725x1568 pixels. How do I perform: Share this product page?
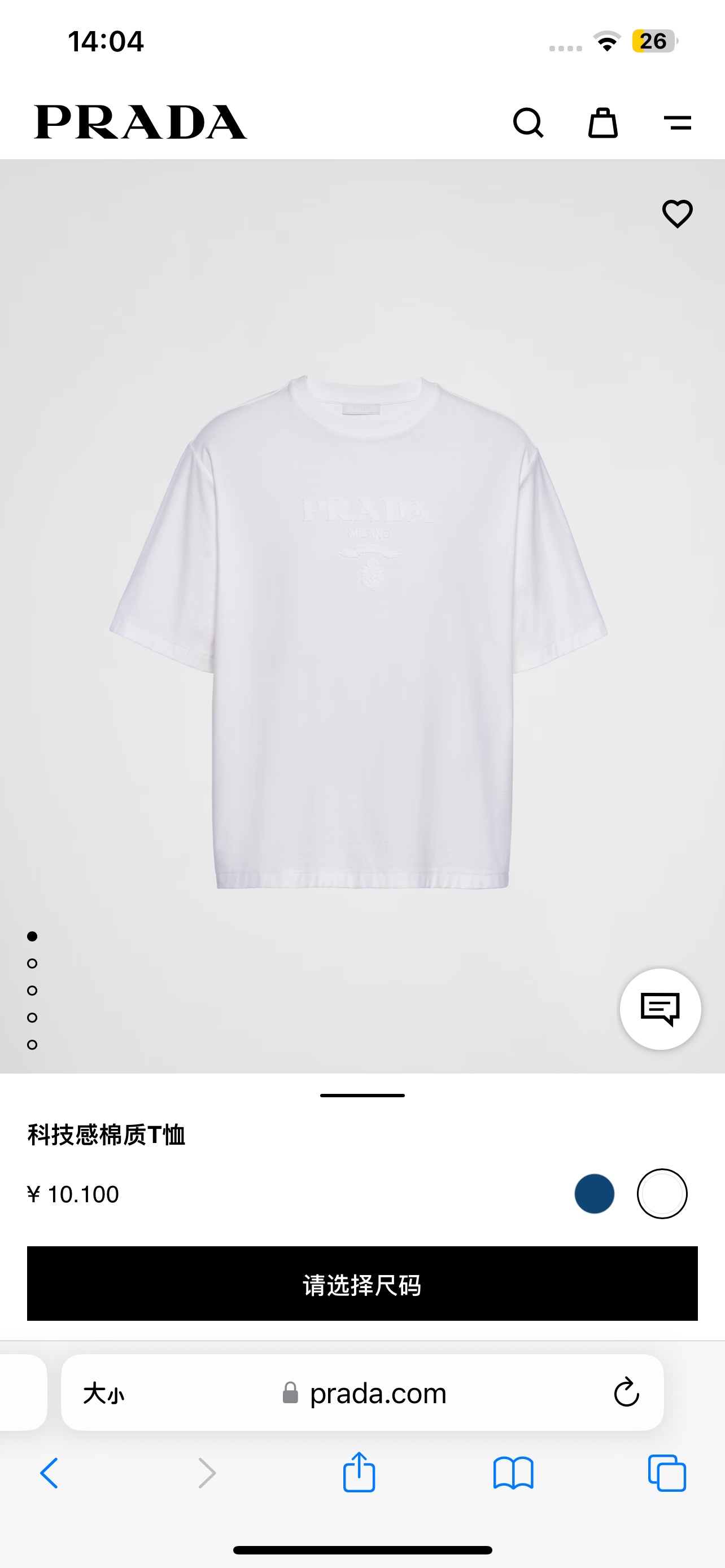pos(359,1473)
